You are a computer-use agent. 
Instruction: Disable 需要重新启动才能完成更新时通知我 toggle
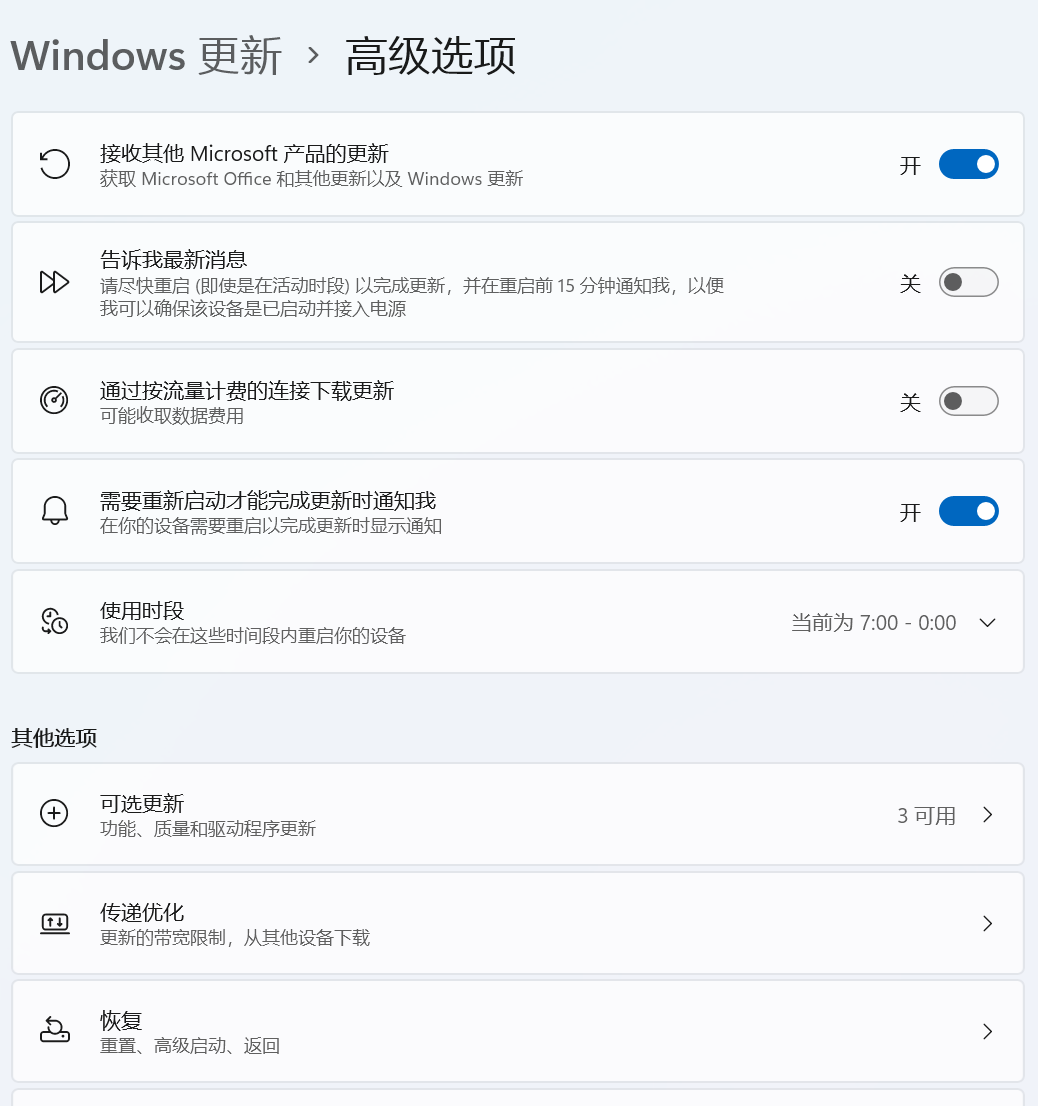coord(968,512)
